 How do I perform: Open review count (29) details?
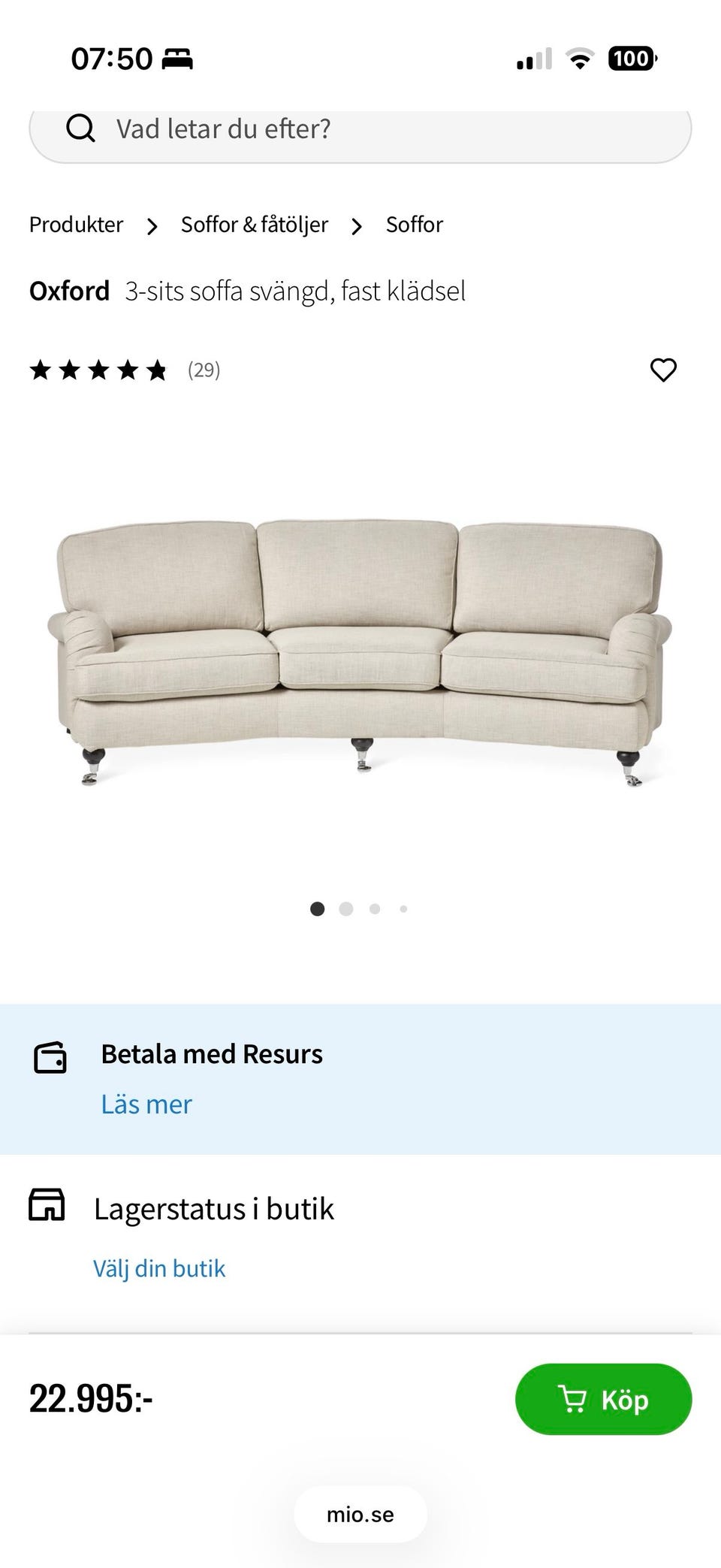203,370
